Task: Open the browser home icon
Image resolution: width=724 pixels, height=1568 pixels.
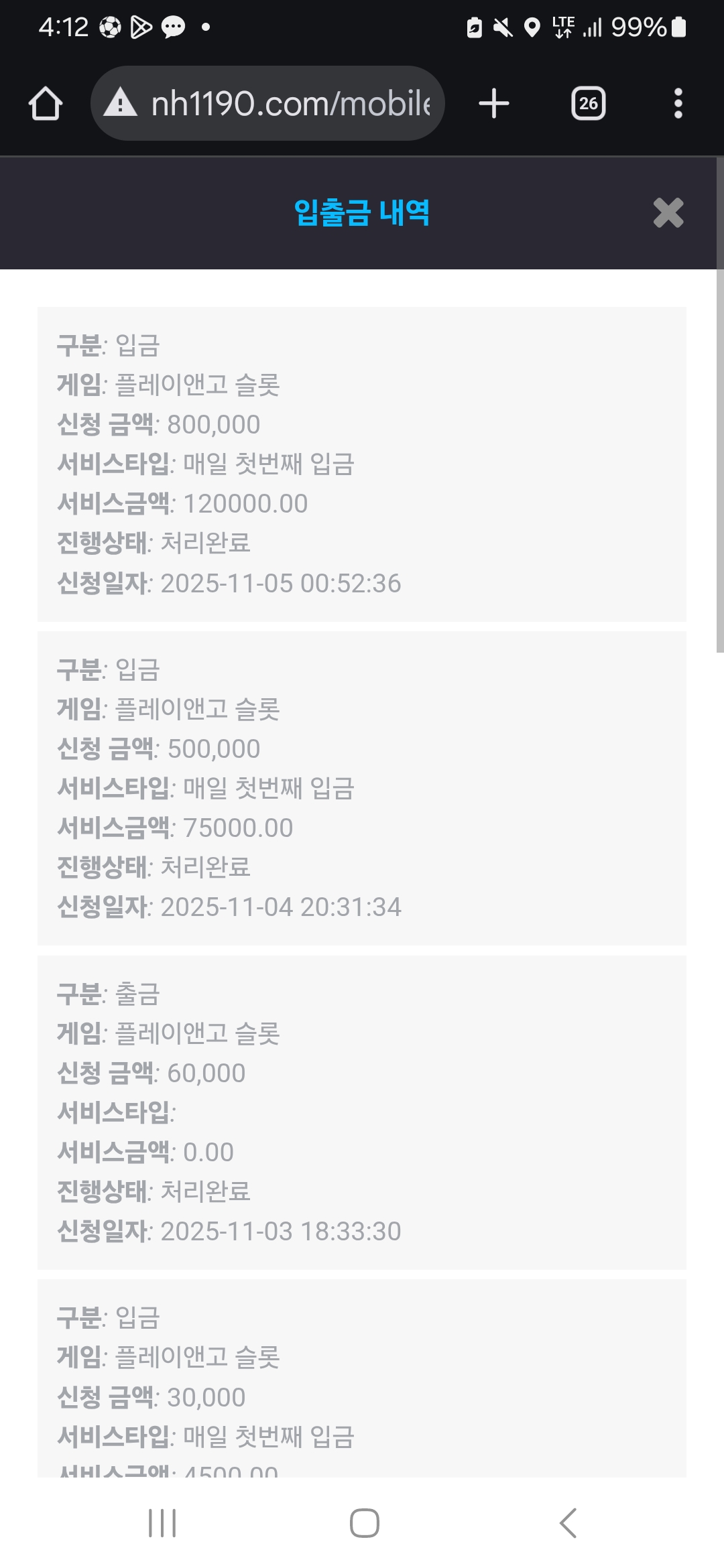Action: 46,104
